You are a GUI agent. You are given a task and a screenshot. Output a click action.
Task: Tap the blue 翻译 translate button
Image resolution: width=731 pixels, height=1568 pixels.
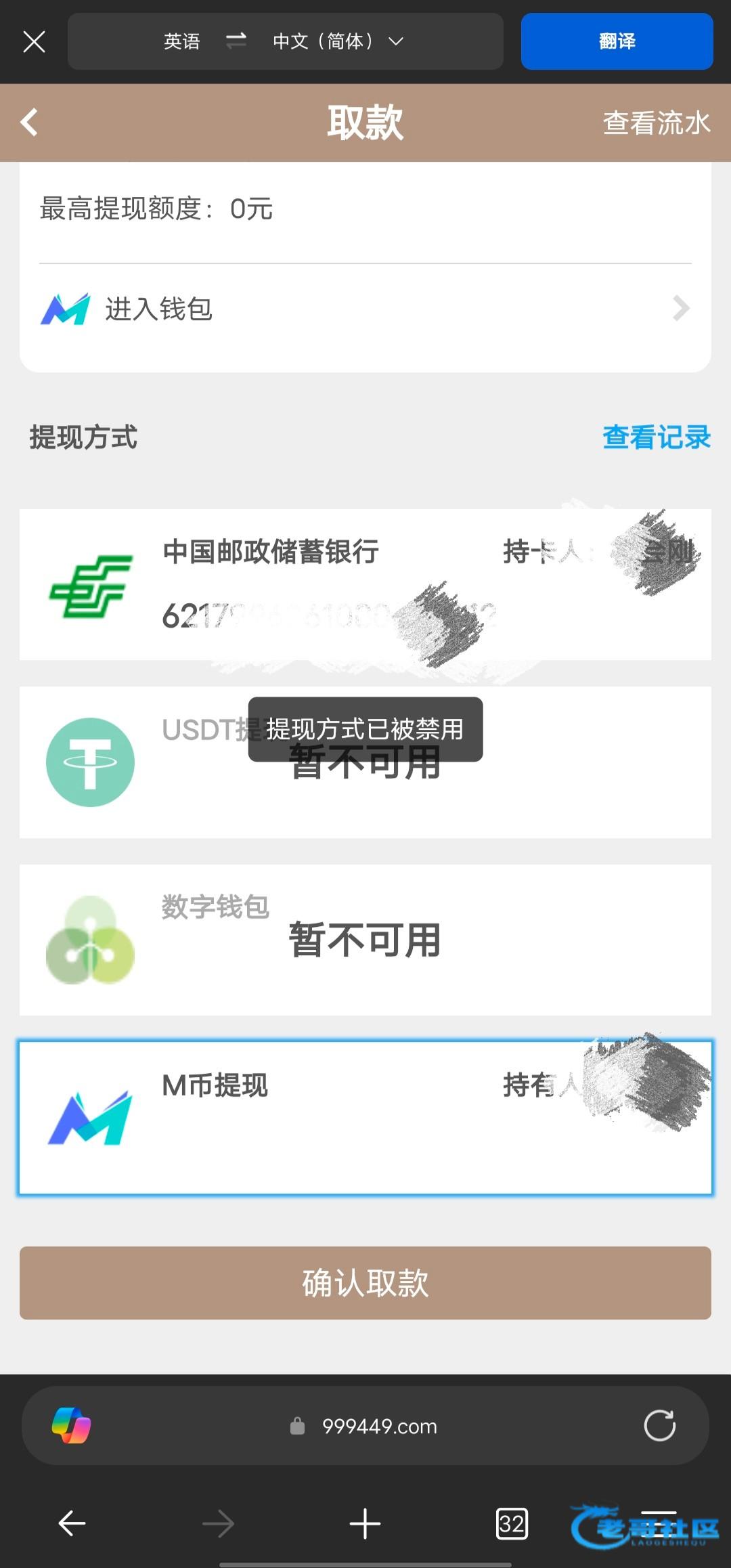coord(616,41)
